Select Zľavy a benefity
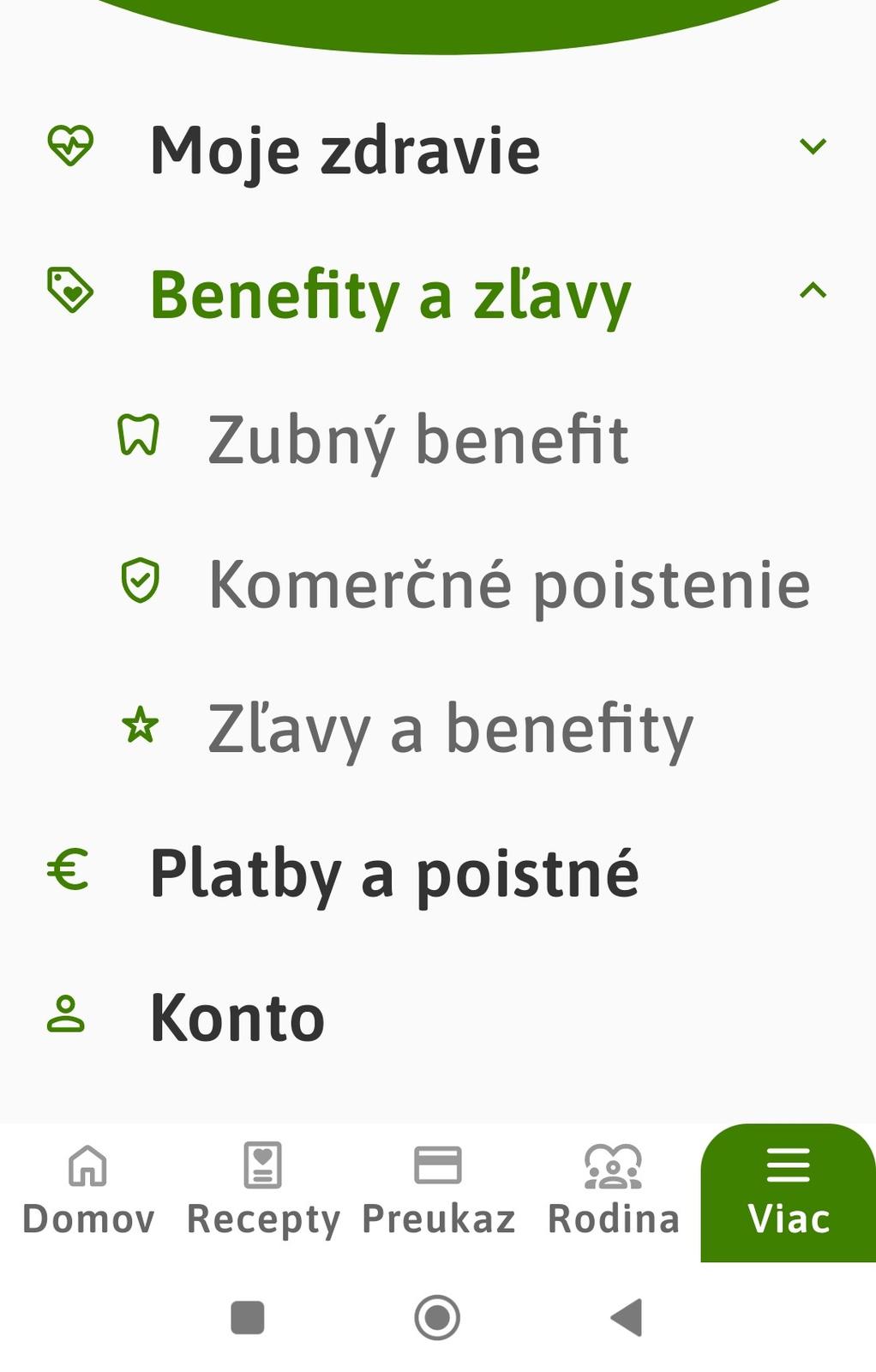 click(450, 729)
